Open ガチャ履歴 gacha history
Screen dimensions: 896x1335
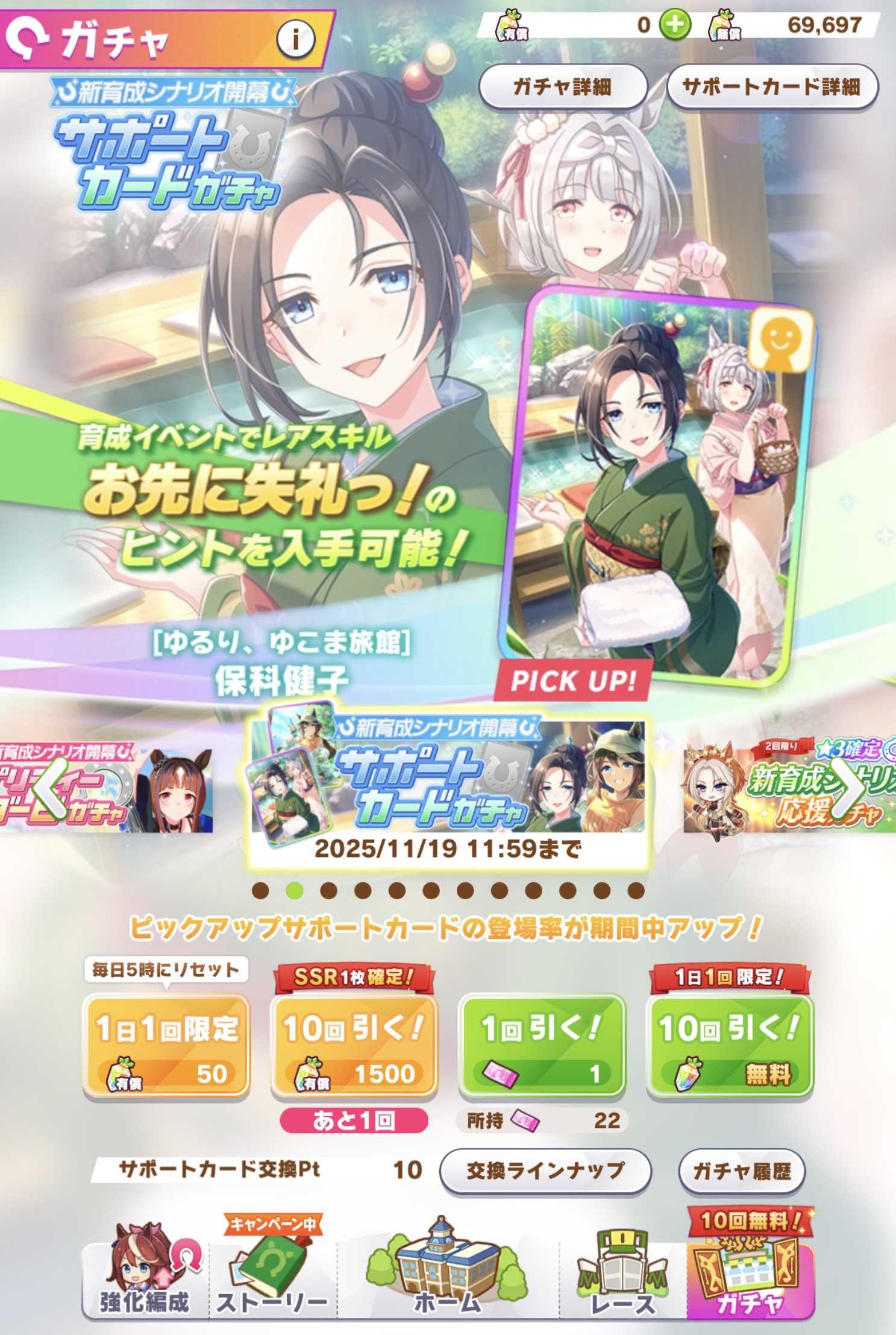click(742, 1171)
